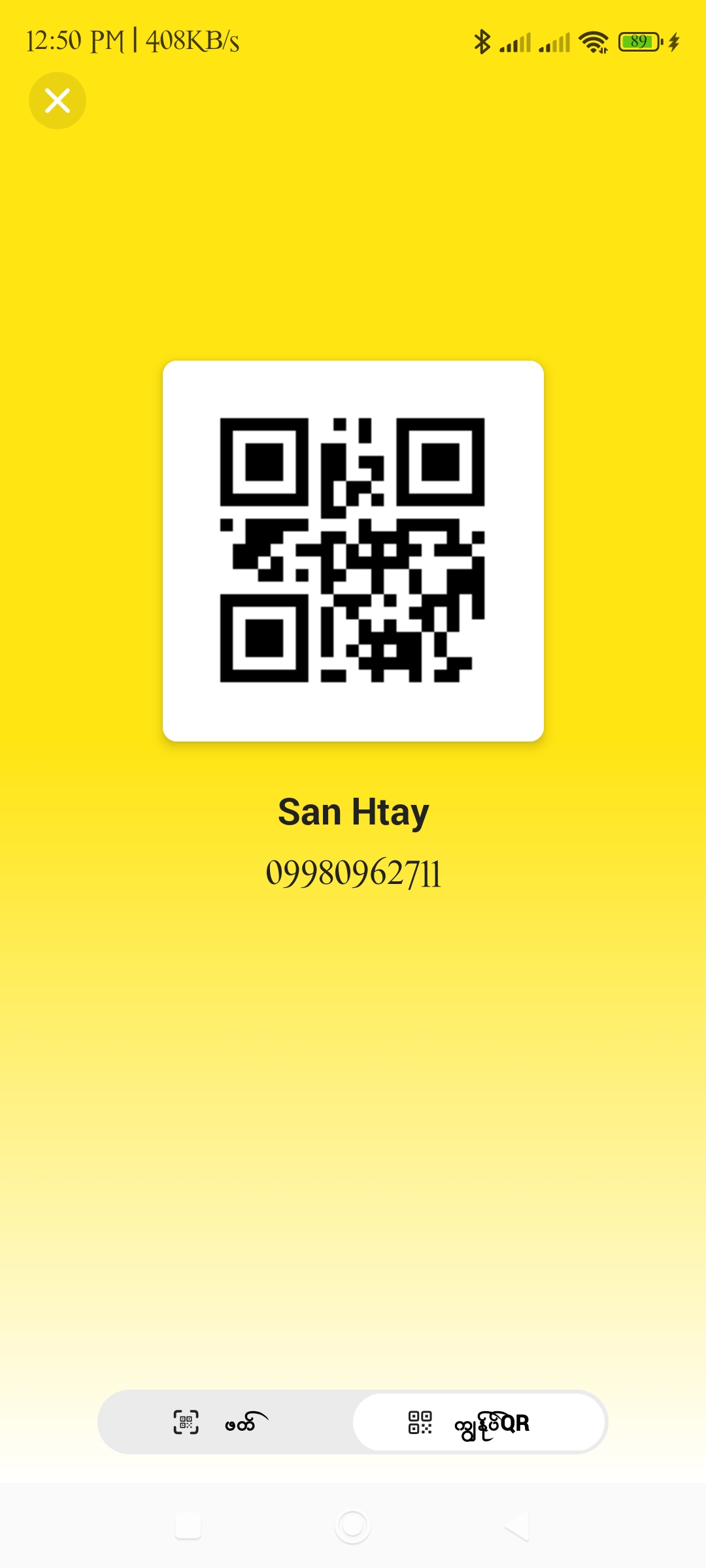Viewport: 706px width, 1568px height.
Task: Go to the phone home screen
Action: point(352,1526)
